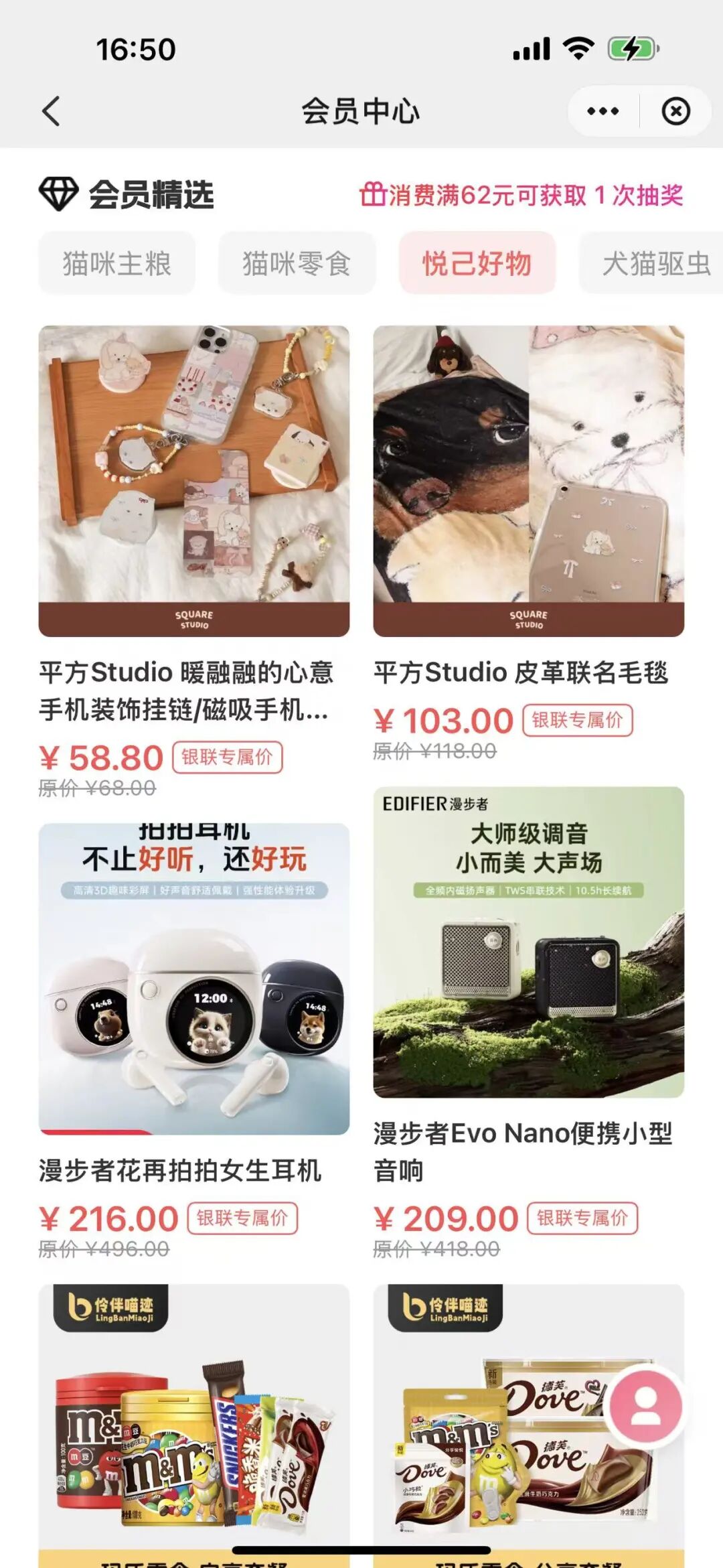Go back from 会员中心
This screenshot has height=1568, width=723.
[x=51, y=111]
